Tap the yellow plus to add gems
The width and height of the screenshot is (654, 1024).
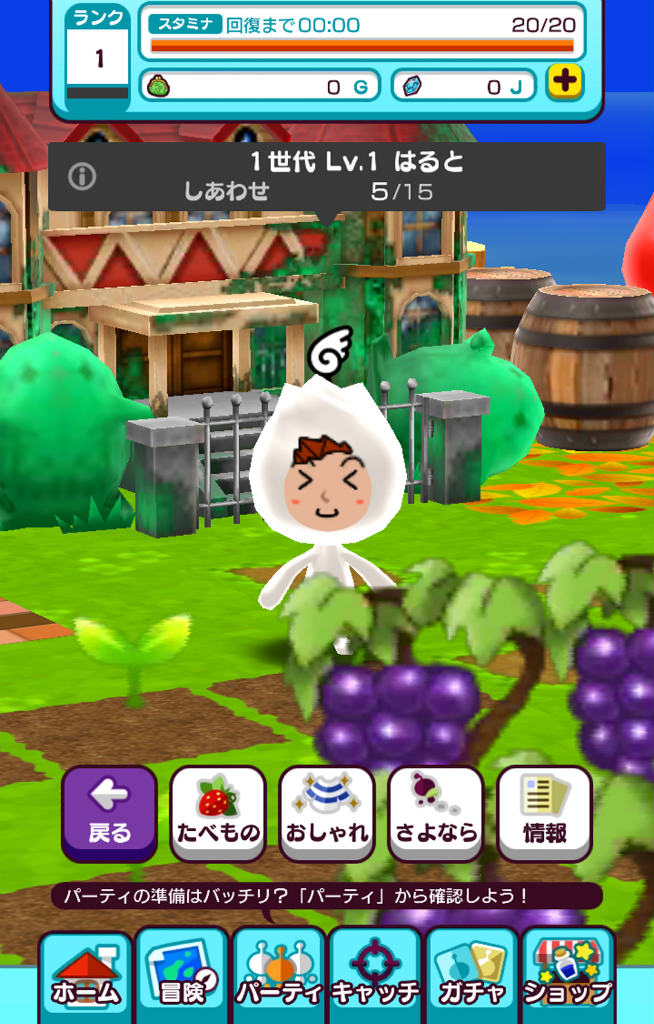tap(565, 83)
